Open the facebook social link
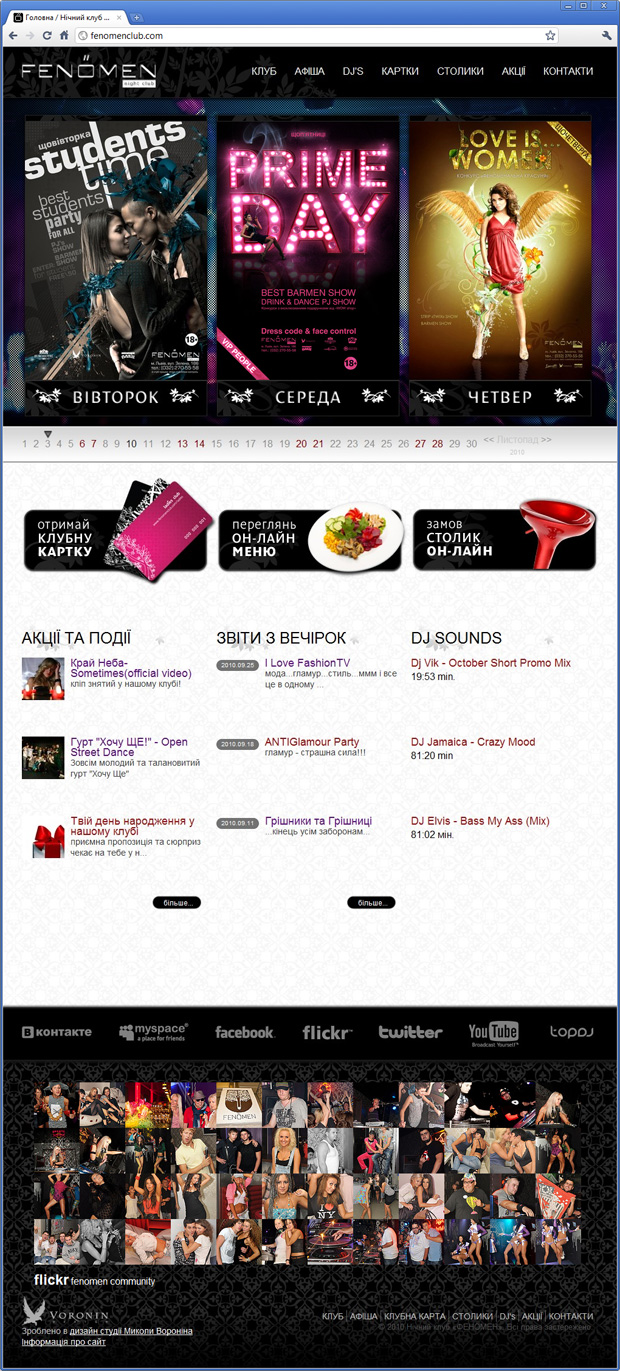This screenshot has width=620, height=1371. point(244,1032)
